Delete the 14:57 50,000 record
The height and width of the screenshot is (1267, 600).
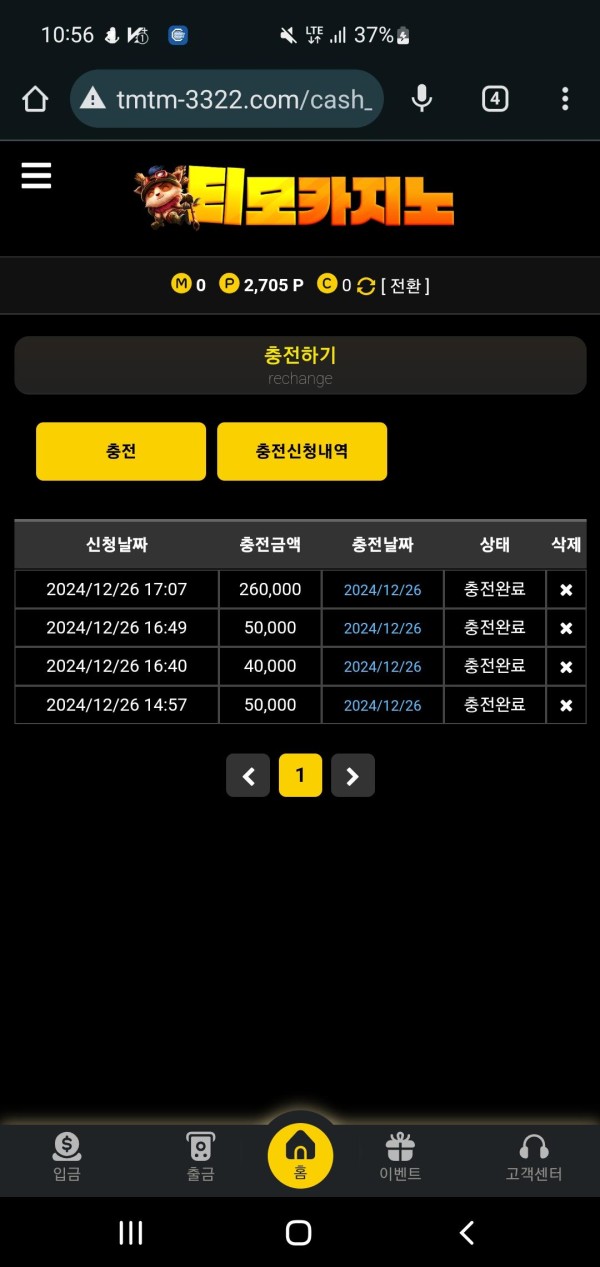click(566, 705)
